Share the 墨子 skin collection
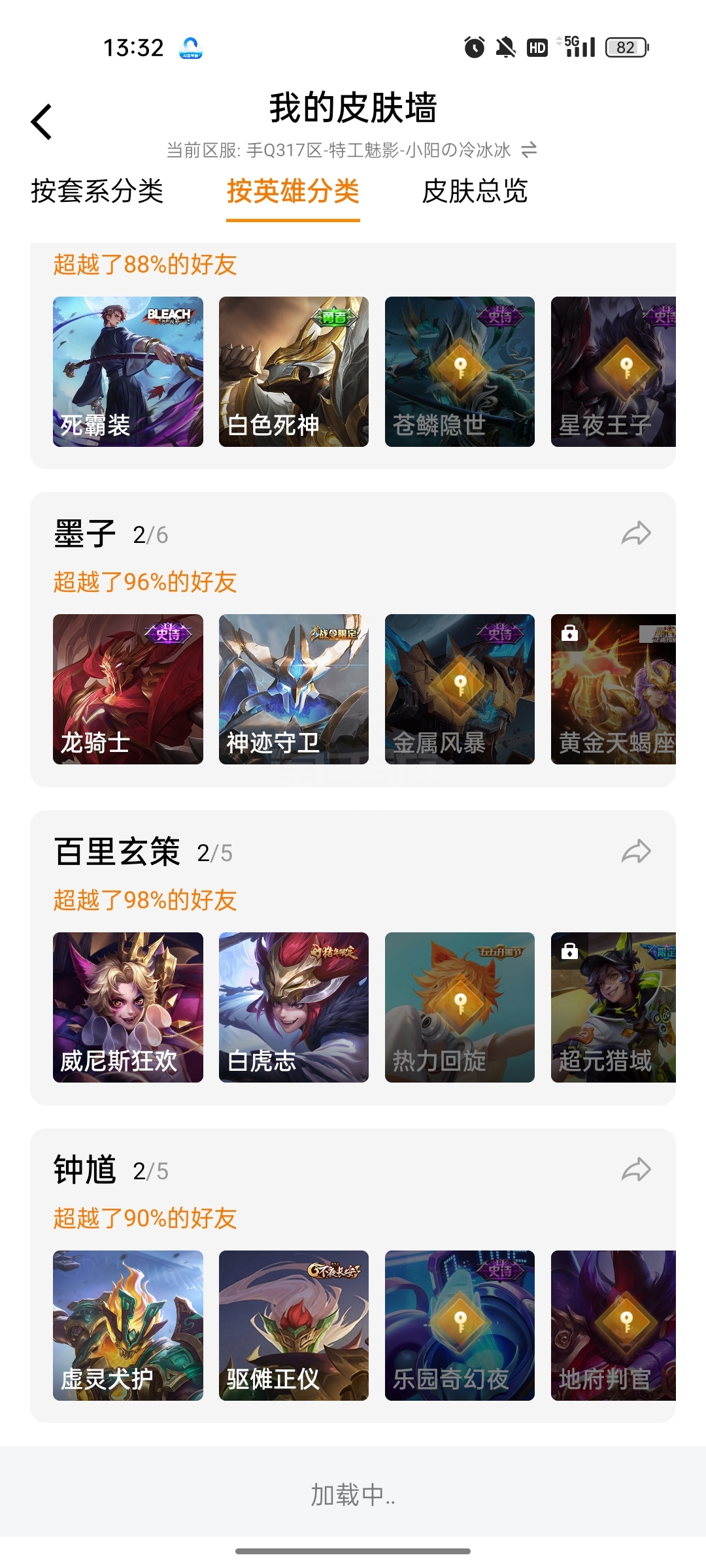The height and width of the screenshot is (1568, 706). (x=635, y=534)
